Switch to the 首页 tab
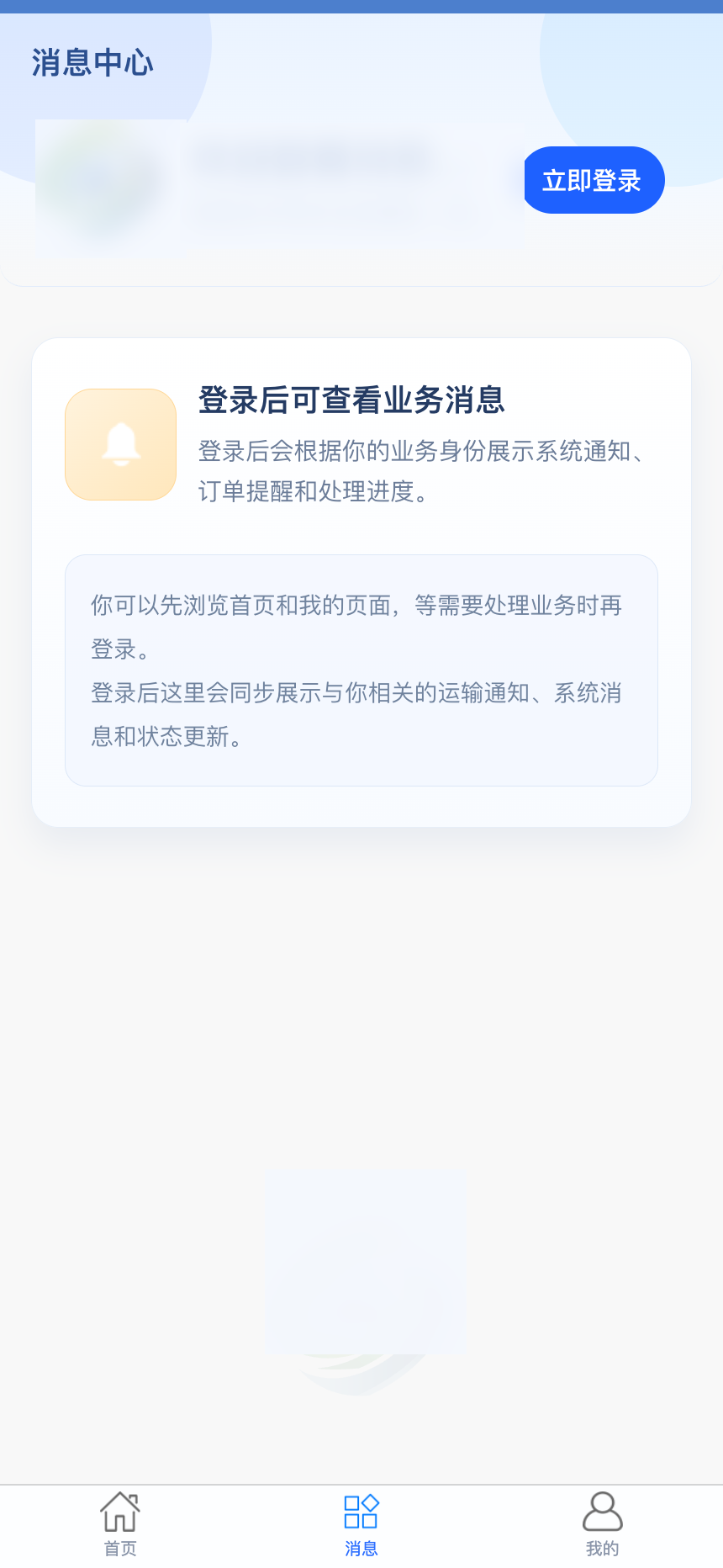Screen dimensions: 723x1568 tap(120, 1523)
